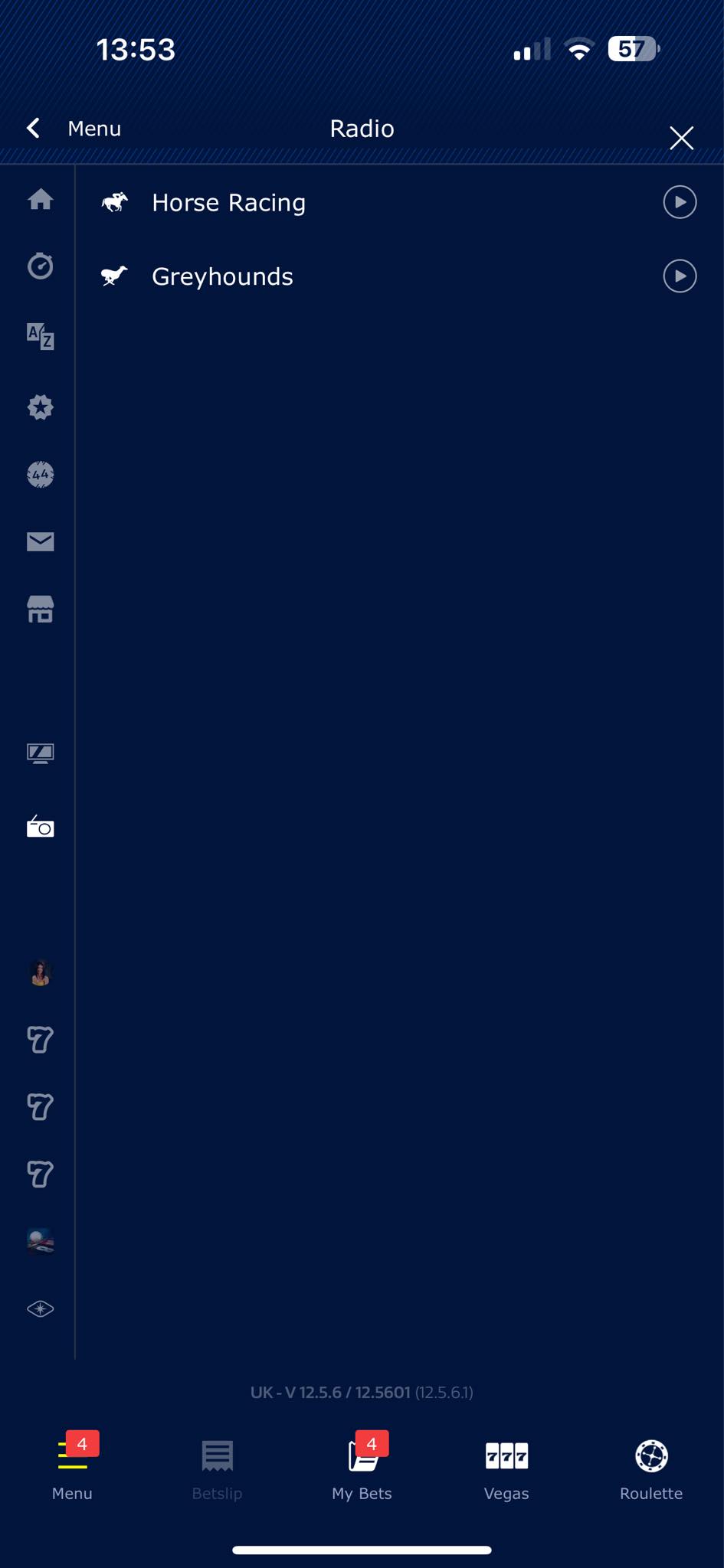
Task: Open the shop storefront icon
Action: (x=41, y=609)
